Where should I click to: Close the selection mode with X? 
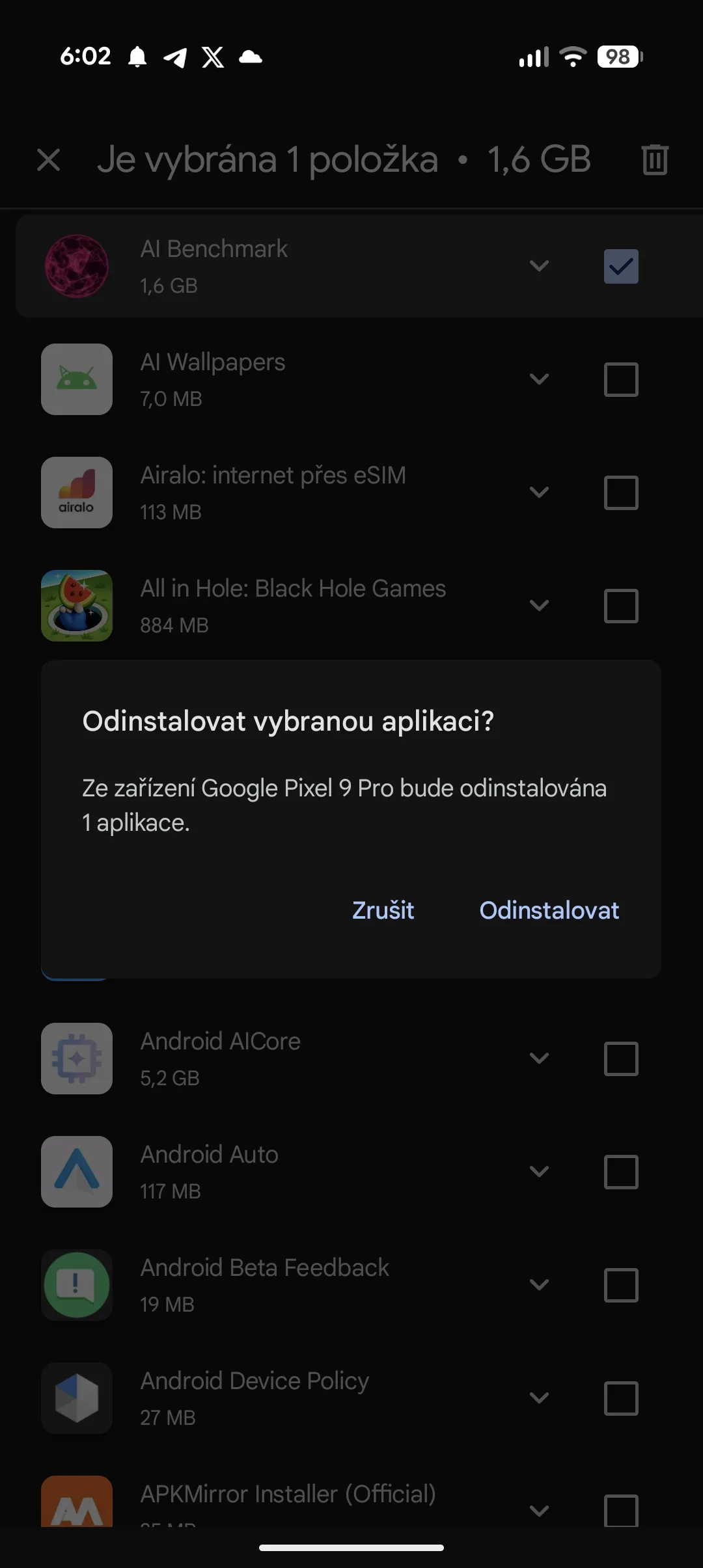click(49, 159)
